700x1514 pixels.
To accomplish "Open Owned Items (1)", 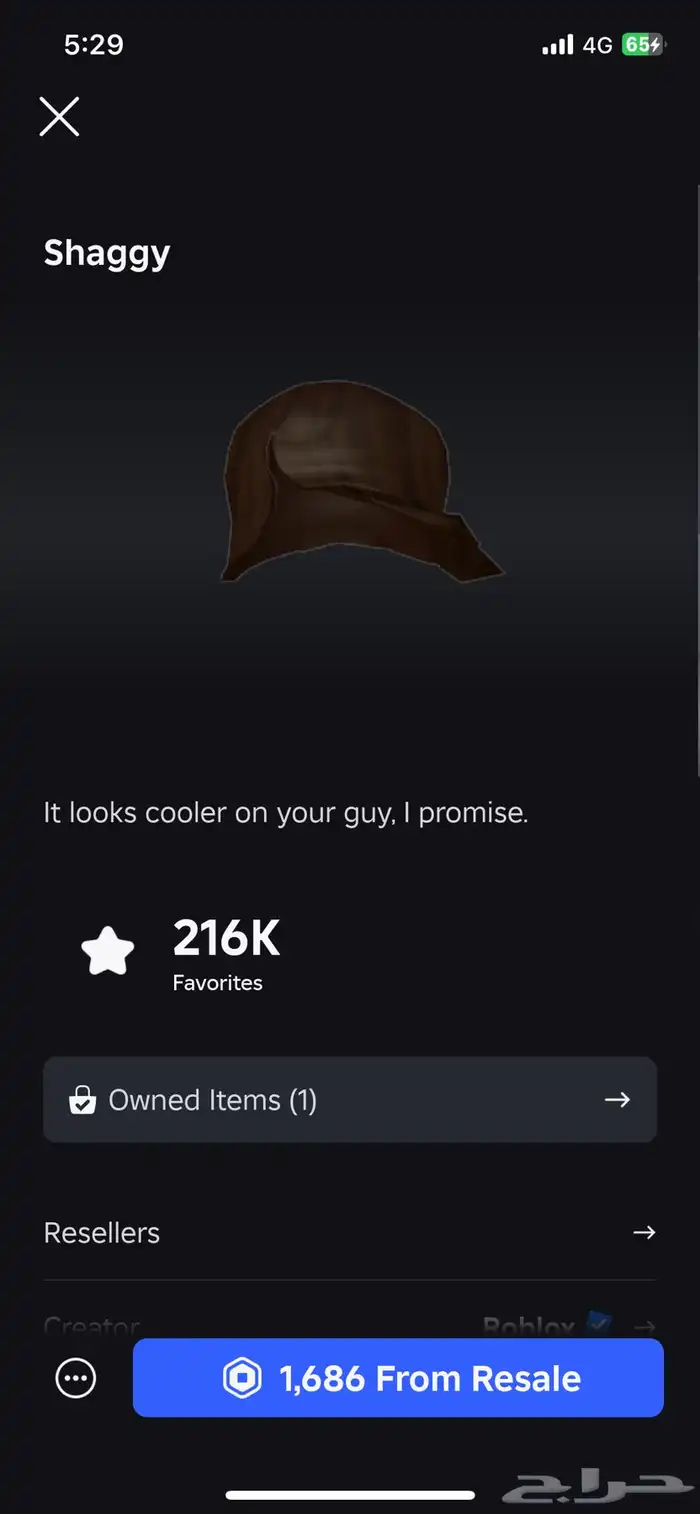I will (x=349, y=1100).
